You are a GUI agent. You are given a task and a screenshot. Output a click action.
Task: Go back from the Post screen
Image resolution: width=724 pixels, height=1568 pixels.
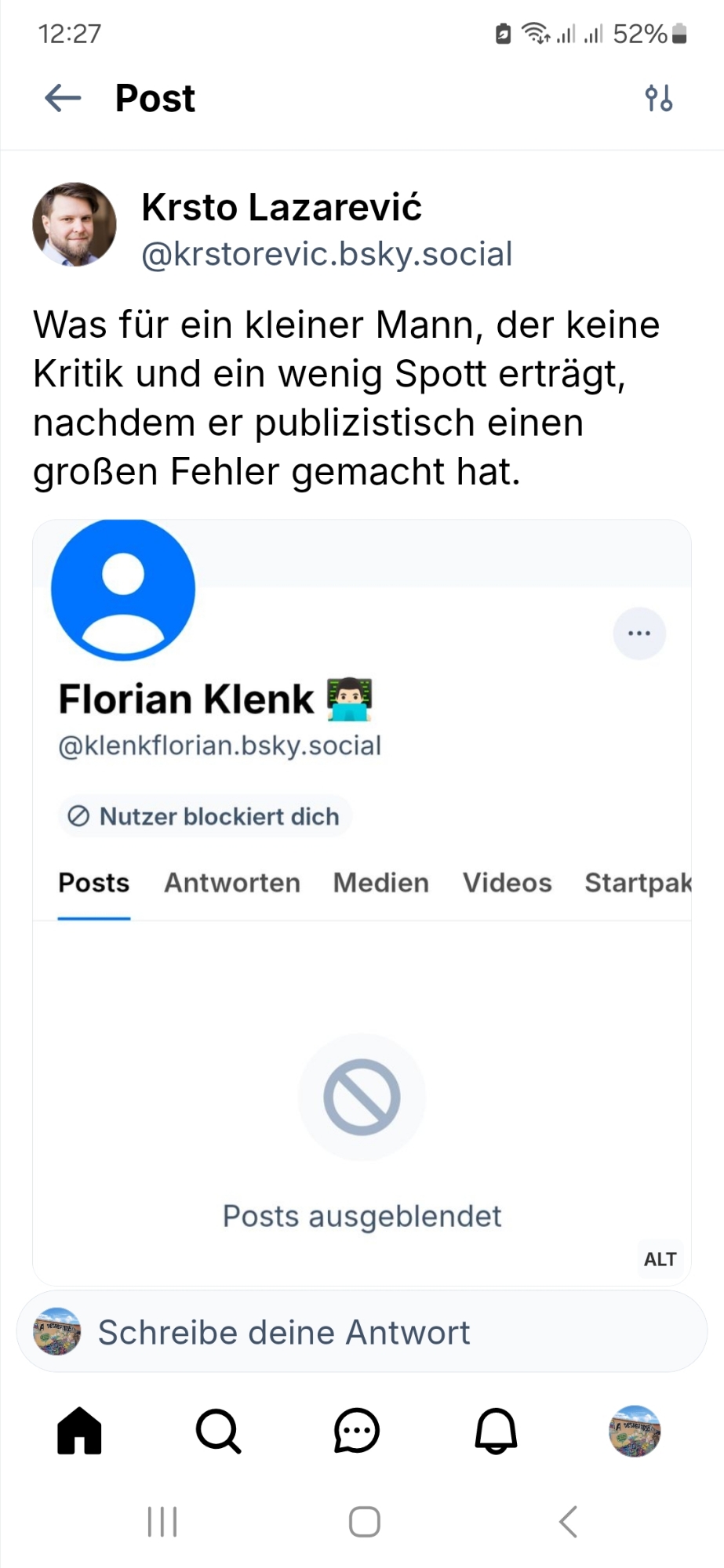click(63, 98)
